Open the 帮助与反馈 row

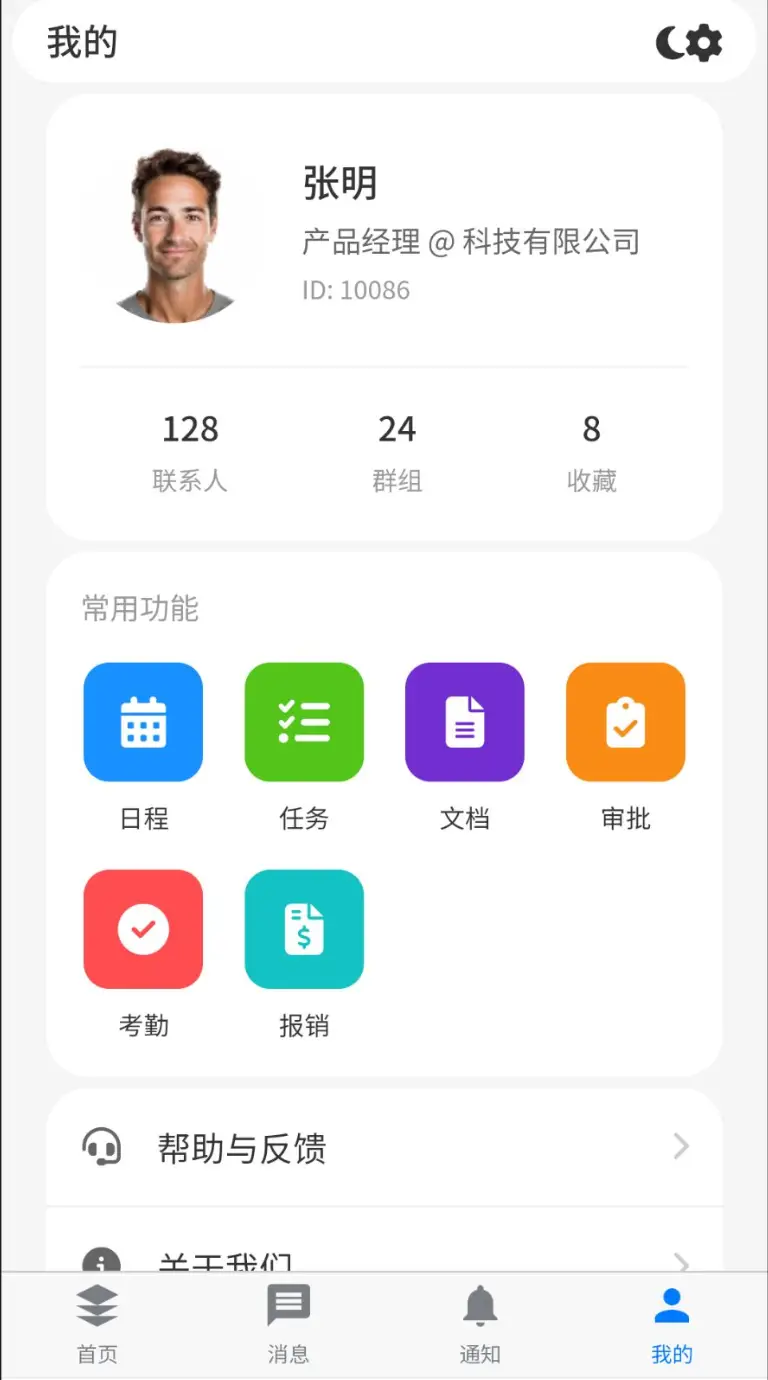[x=384, y=1148]
